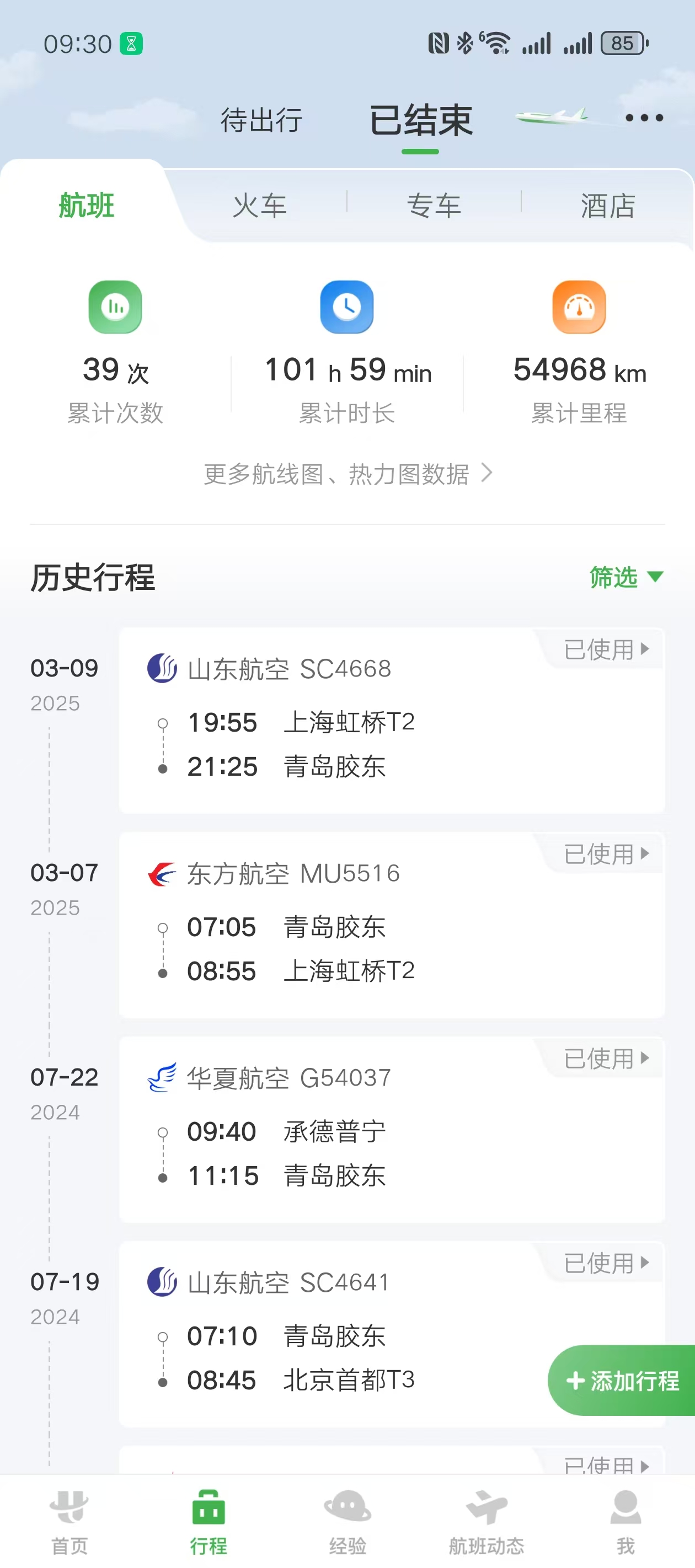Switch to the 专车 tab

tap(434, 206)
